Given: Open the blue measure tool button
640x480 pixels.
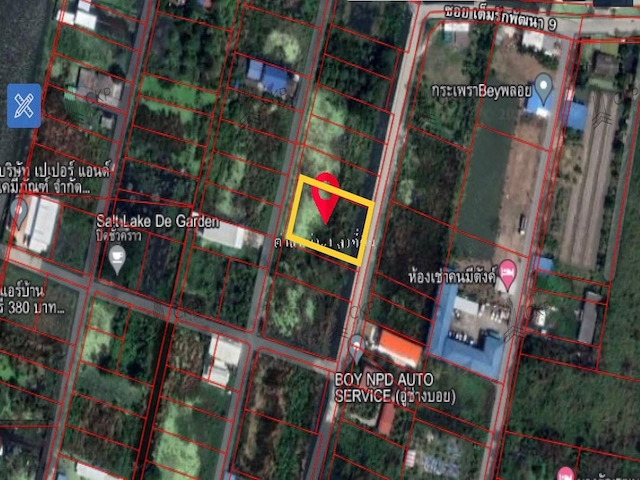Looking at the screenshot, I should pos(24,105).
